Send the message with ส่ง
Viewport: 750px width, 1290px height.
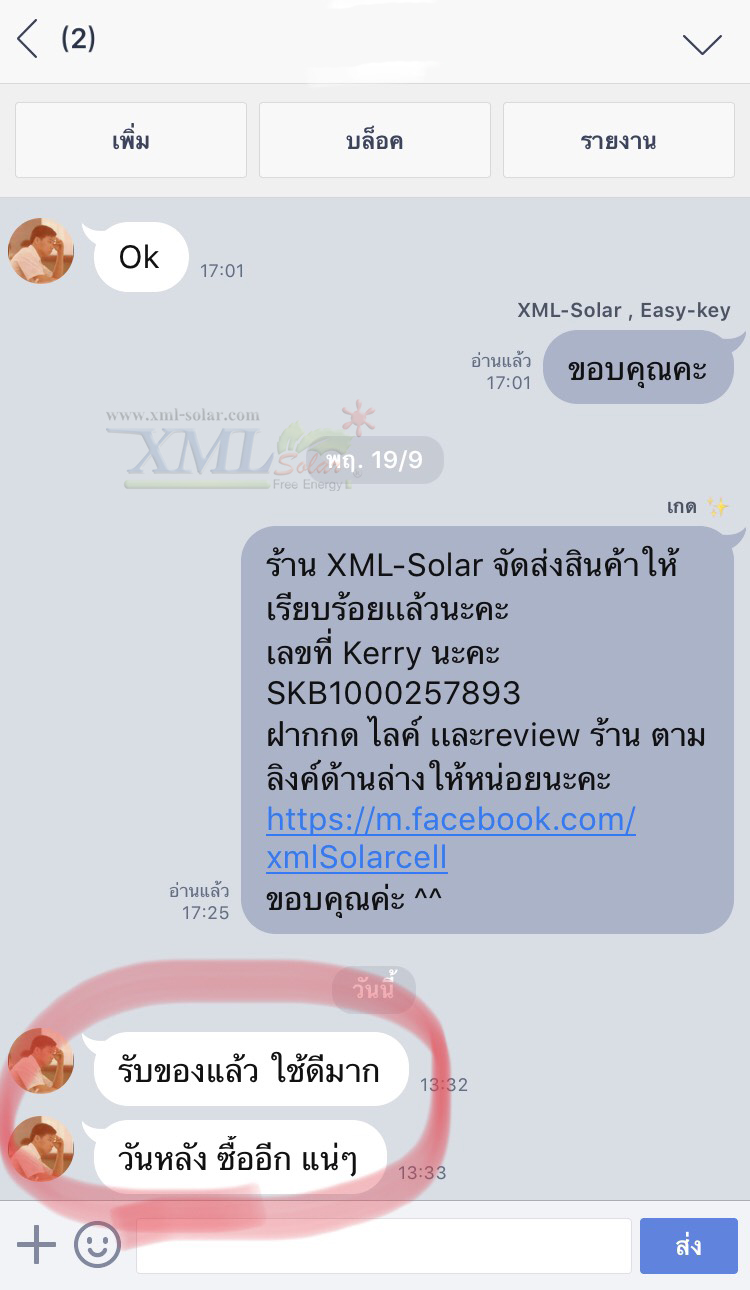pyautogui.click(x=688, y=1245)
